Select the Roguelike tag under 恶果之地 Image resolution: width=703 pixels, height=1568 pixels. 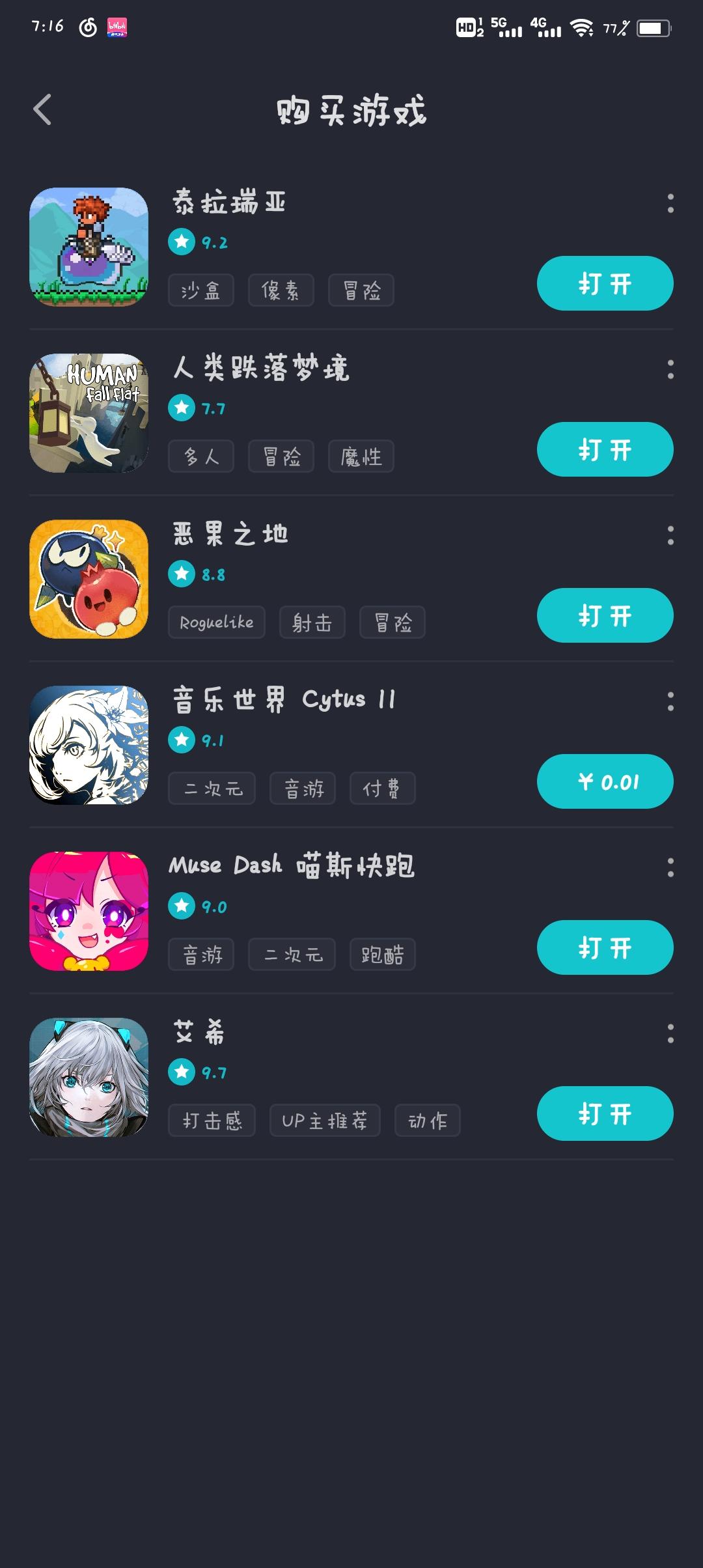(217, 623)
